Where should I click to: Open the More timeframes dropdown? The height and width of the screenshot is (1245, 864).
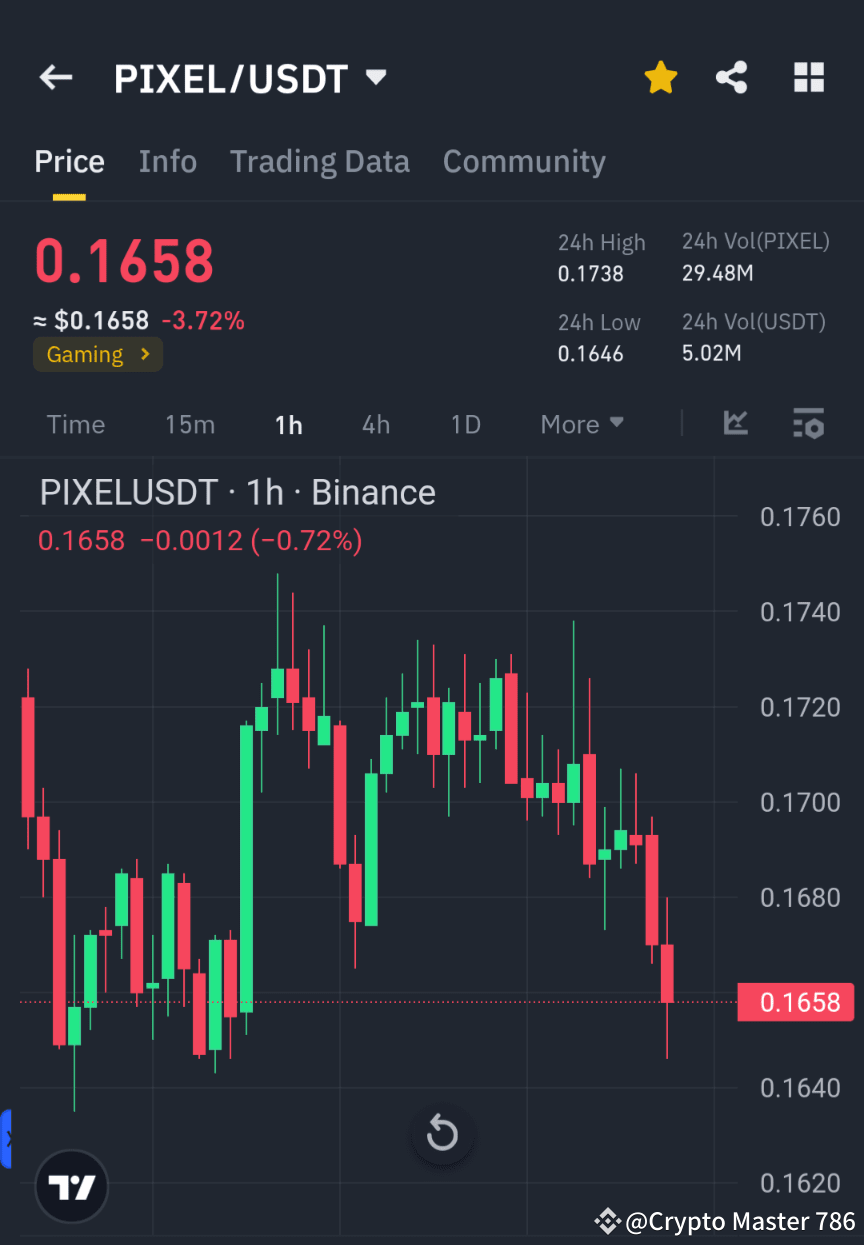[581, 424]
